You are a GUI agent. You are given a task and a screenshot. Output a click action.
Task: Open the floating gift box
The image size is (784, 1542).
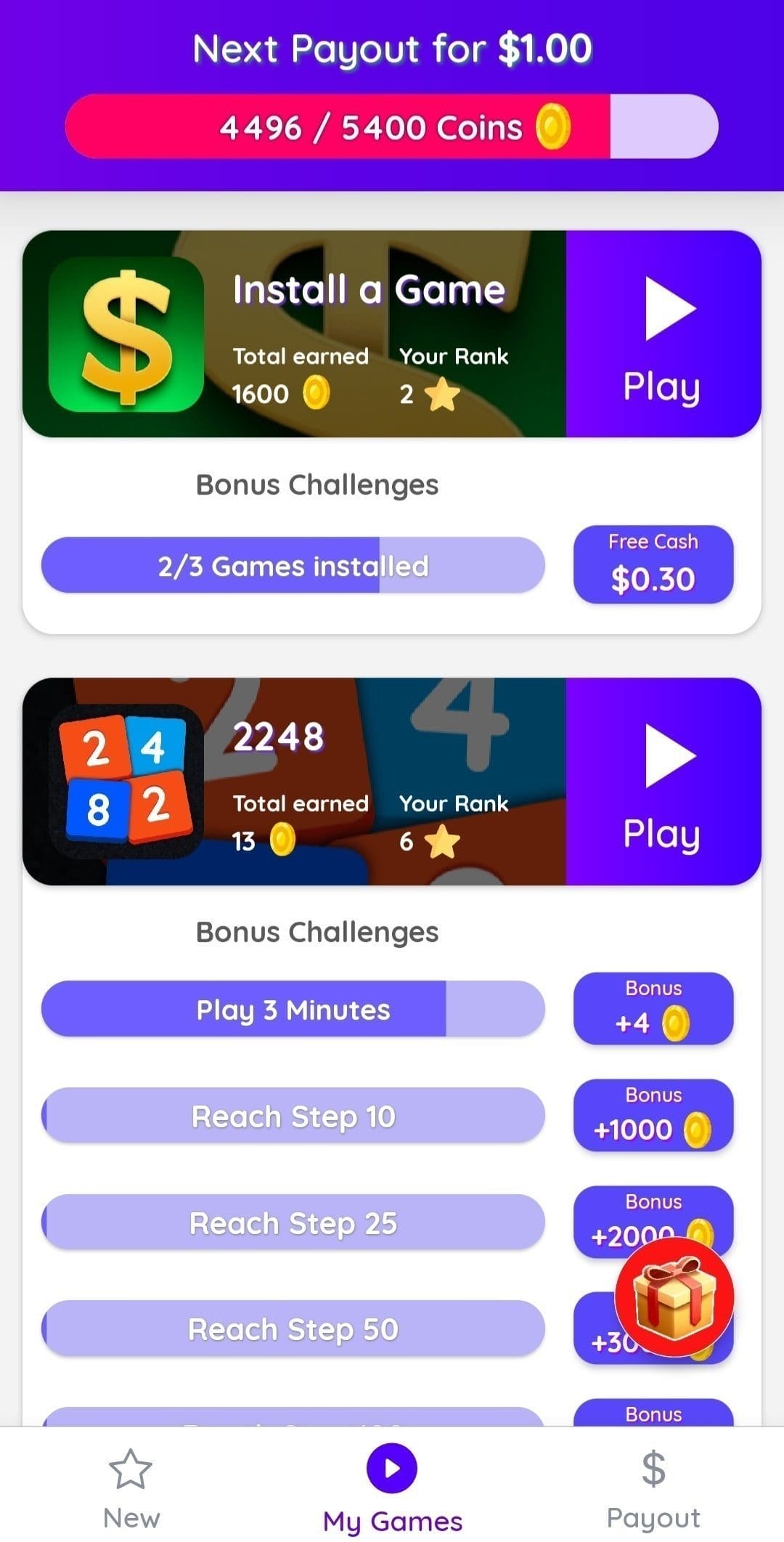pyautogui.click(x=674, y=1297)
